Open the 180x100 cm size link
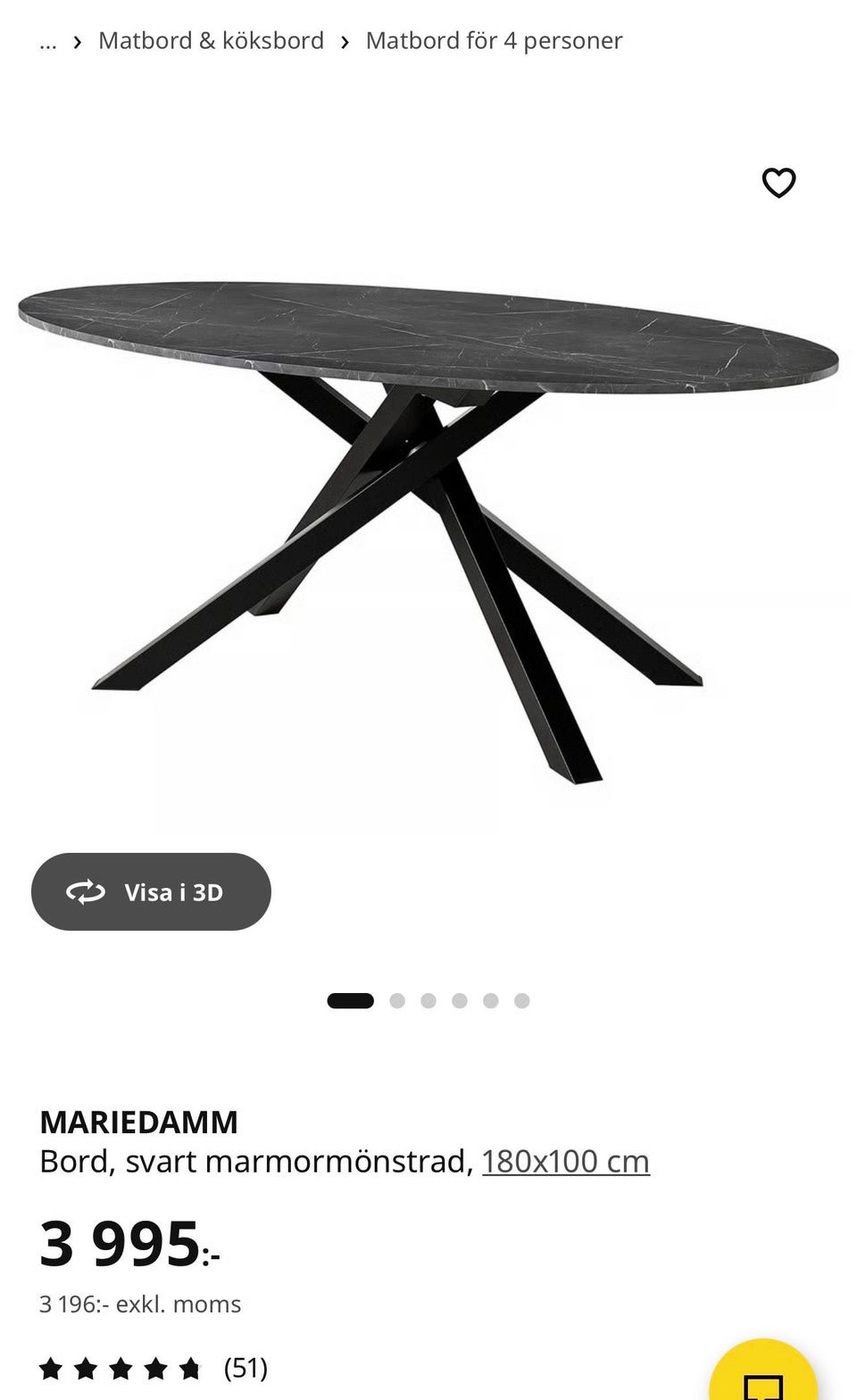Viewport: 857px width, 1400px height. 565,1161
